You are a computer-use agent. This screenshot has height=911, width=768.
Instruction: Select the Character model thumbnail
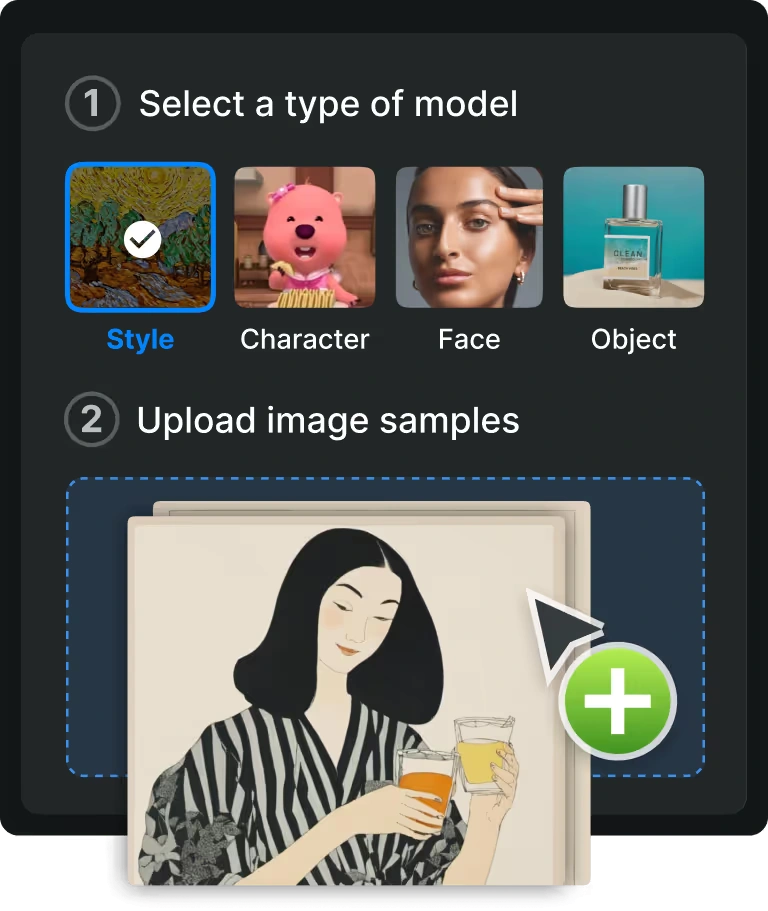(x=304, y=237)
